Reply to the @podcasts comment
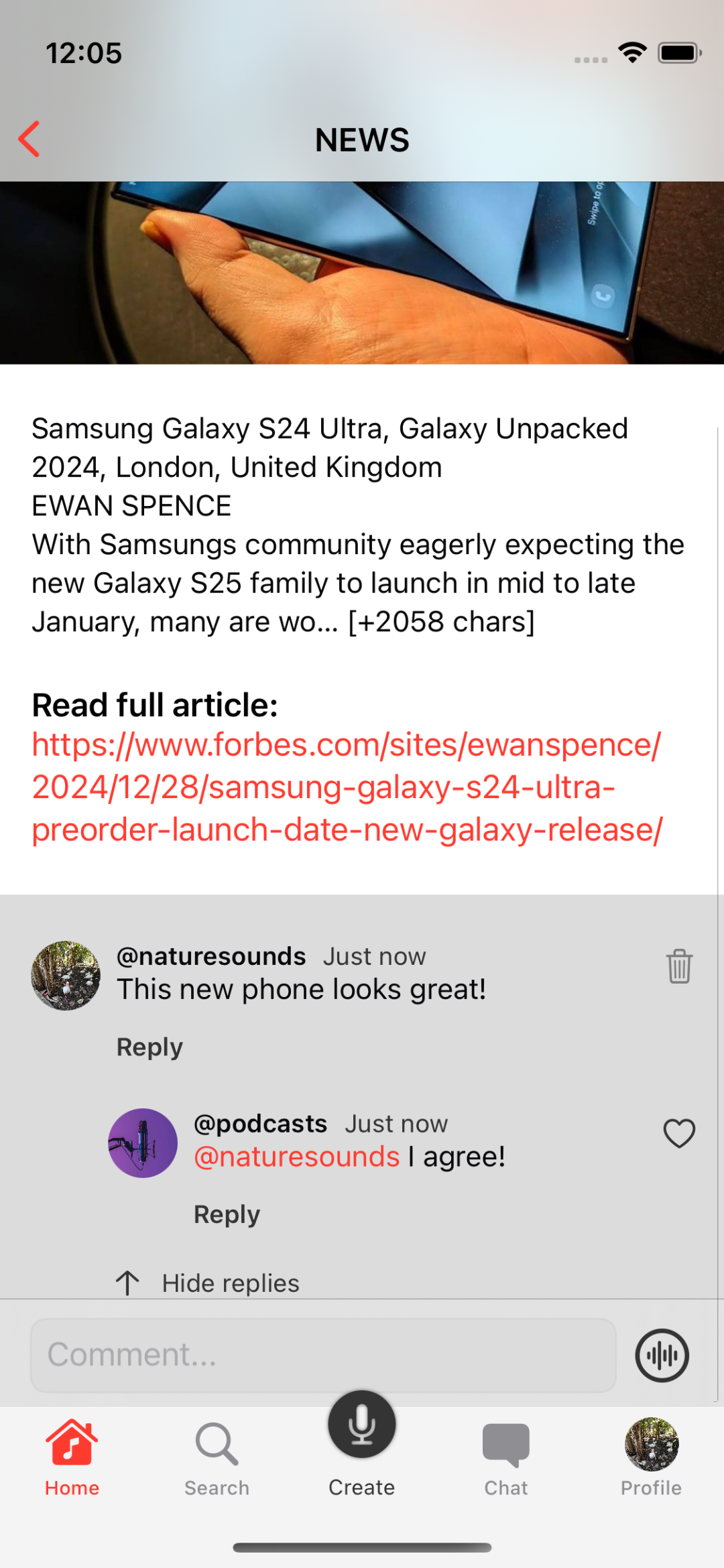 point(227,1214)
